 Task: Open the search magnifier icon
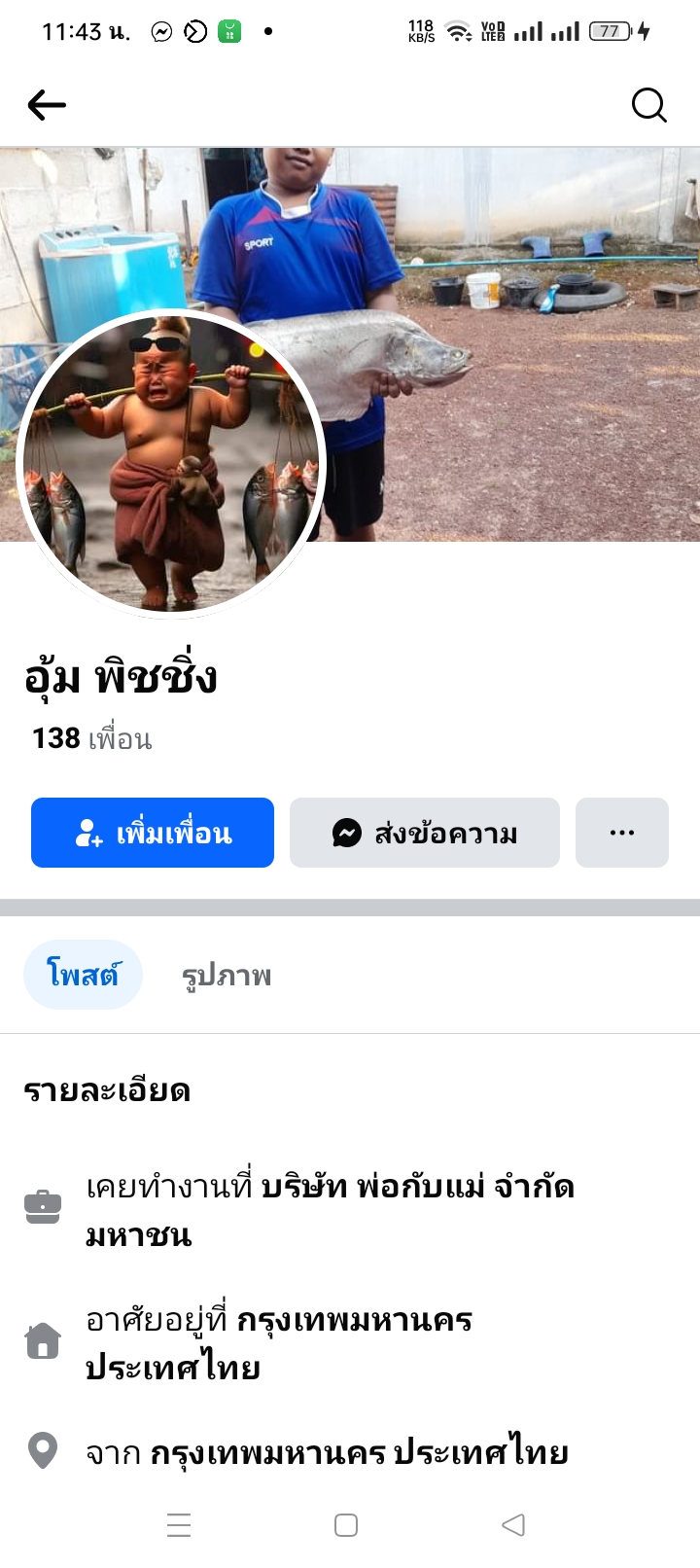pyautogui.click(x=648, y=105)
